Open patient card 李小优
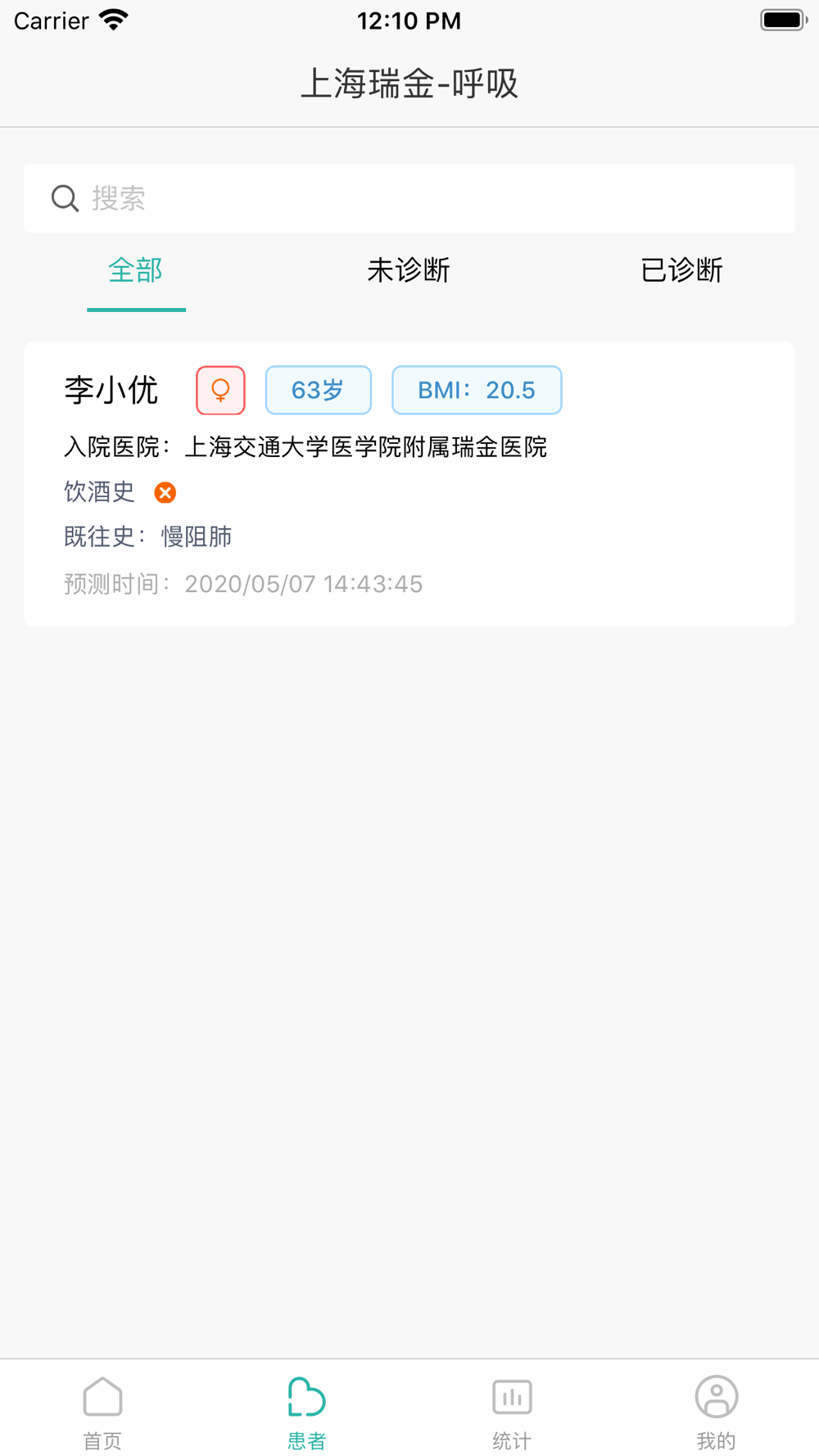The height and width of the screenshot is (1456, 819). pyautogui.click(x=409, y=485)
